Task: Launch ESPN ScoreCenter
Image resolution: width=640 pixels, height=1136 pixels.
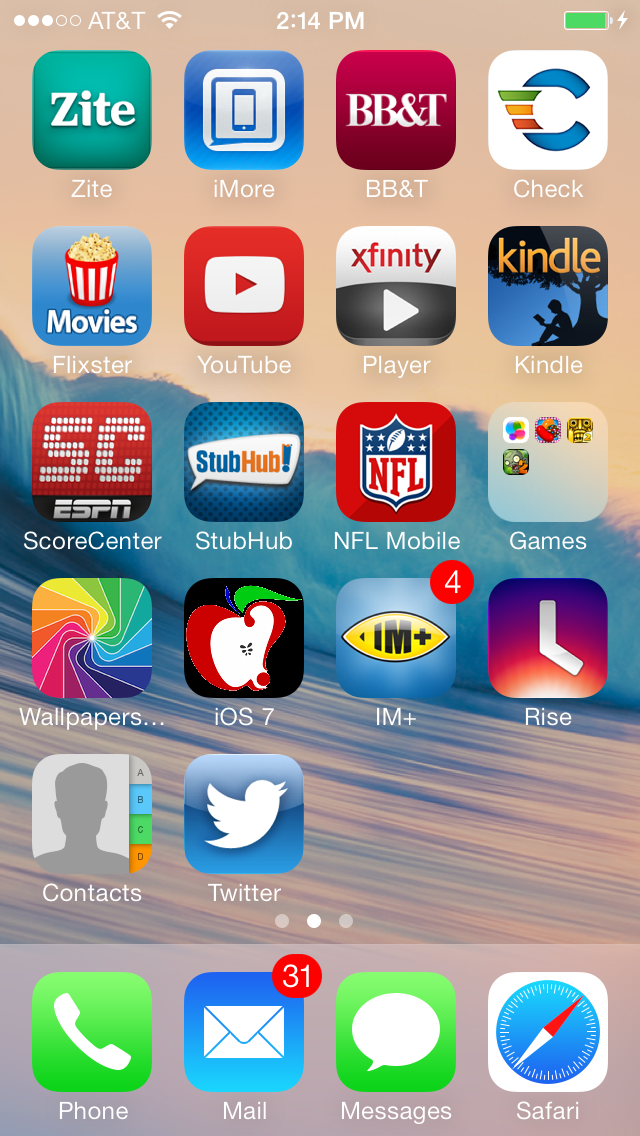Action: click(x=92, y=462)
